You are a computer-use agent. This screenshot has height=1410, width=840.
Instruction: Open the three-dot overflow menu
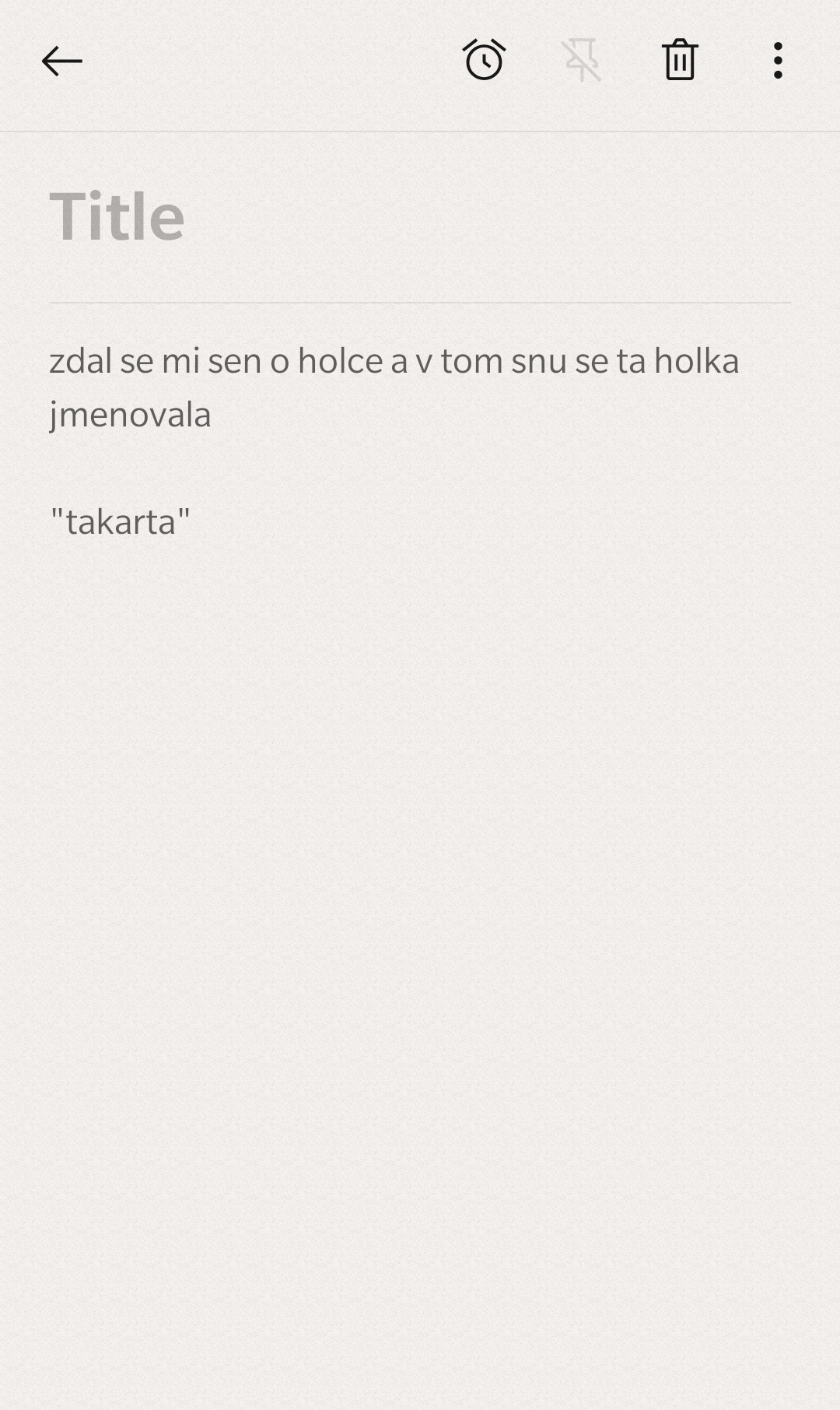(778, 61)
